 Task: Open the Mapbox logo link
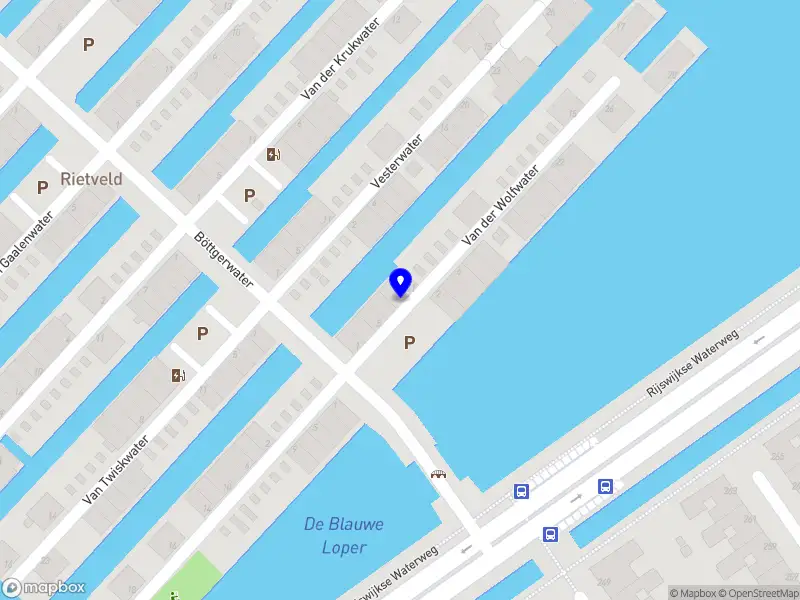[x=43, y=588]
